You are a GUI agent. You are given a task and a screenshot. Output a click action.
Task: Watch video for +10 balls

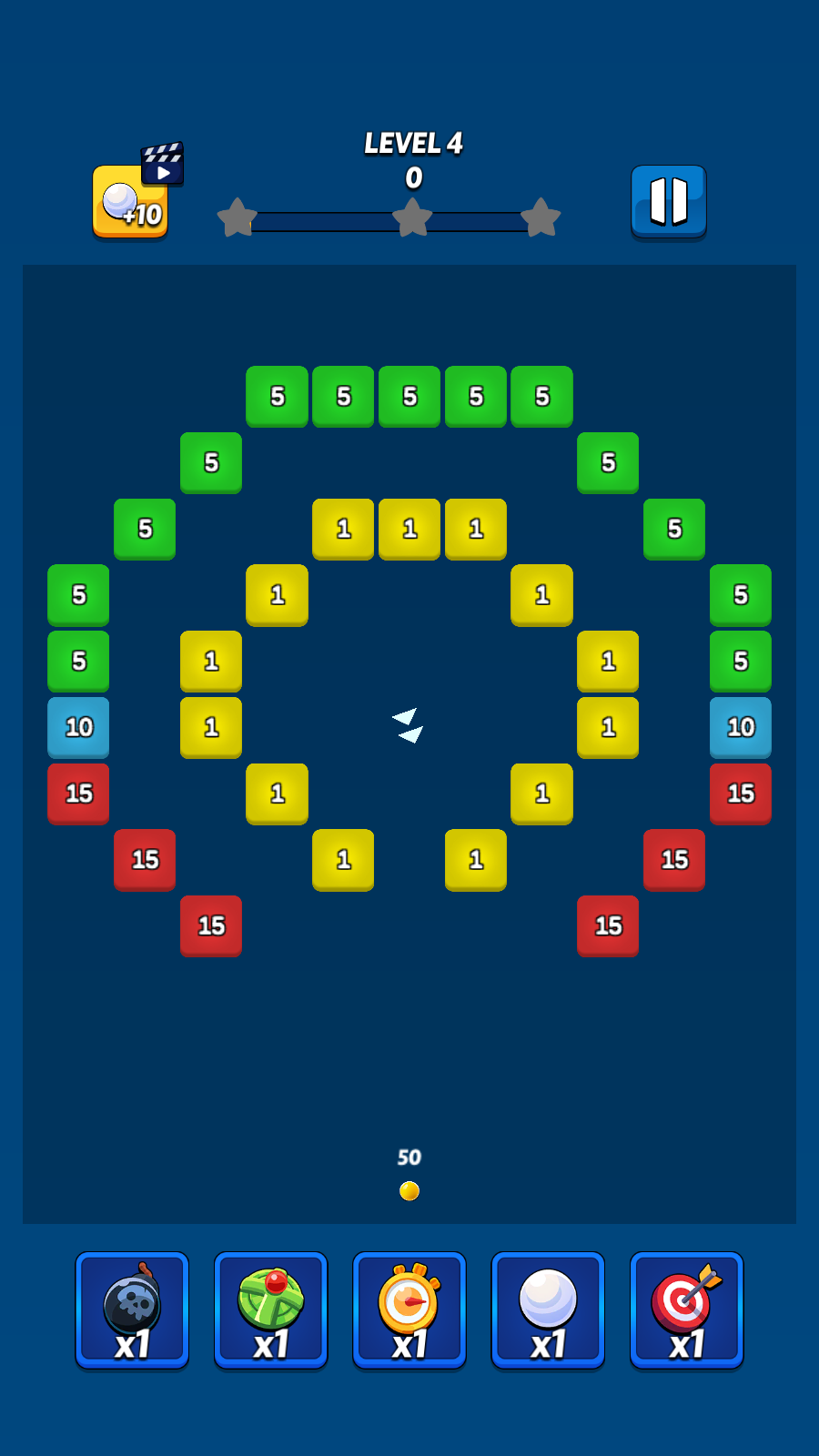(x=136, y=195)
